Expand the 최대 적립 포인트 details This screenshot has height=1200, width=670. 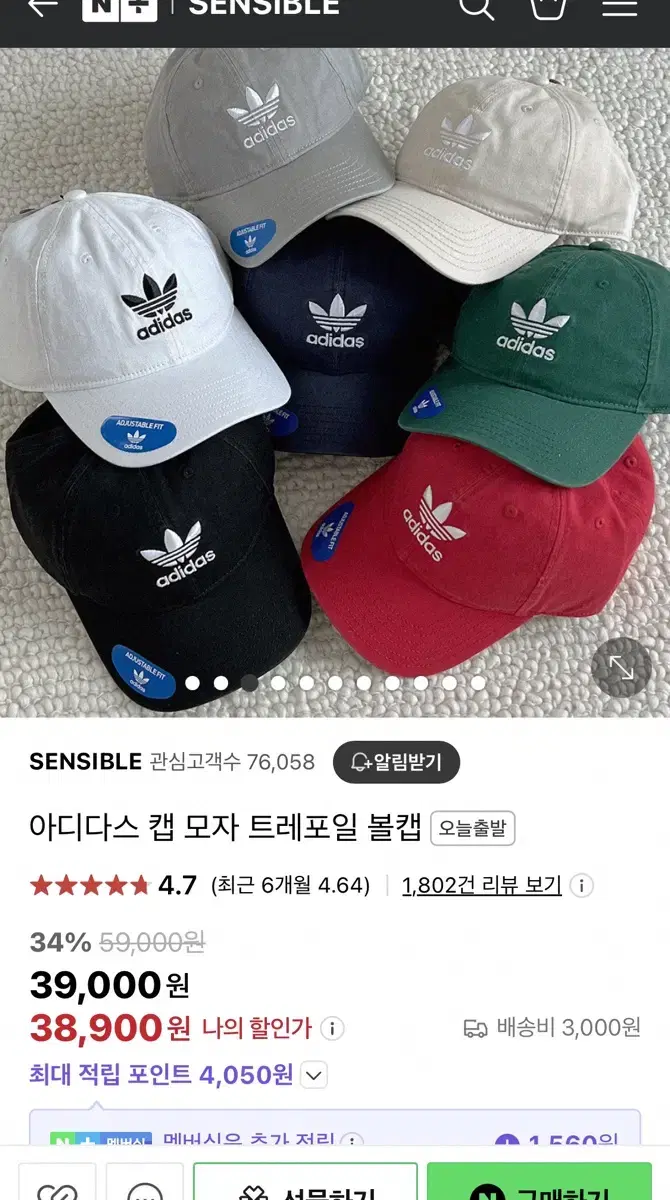click(x=314, y=1075)
